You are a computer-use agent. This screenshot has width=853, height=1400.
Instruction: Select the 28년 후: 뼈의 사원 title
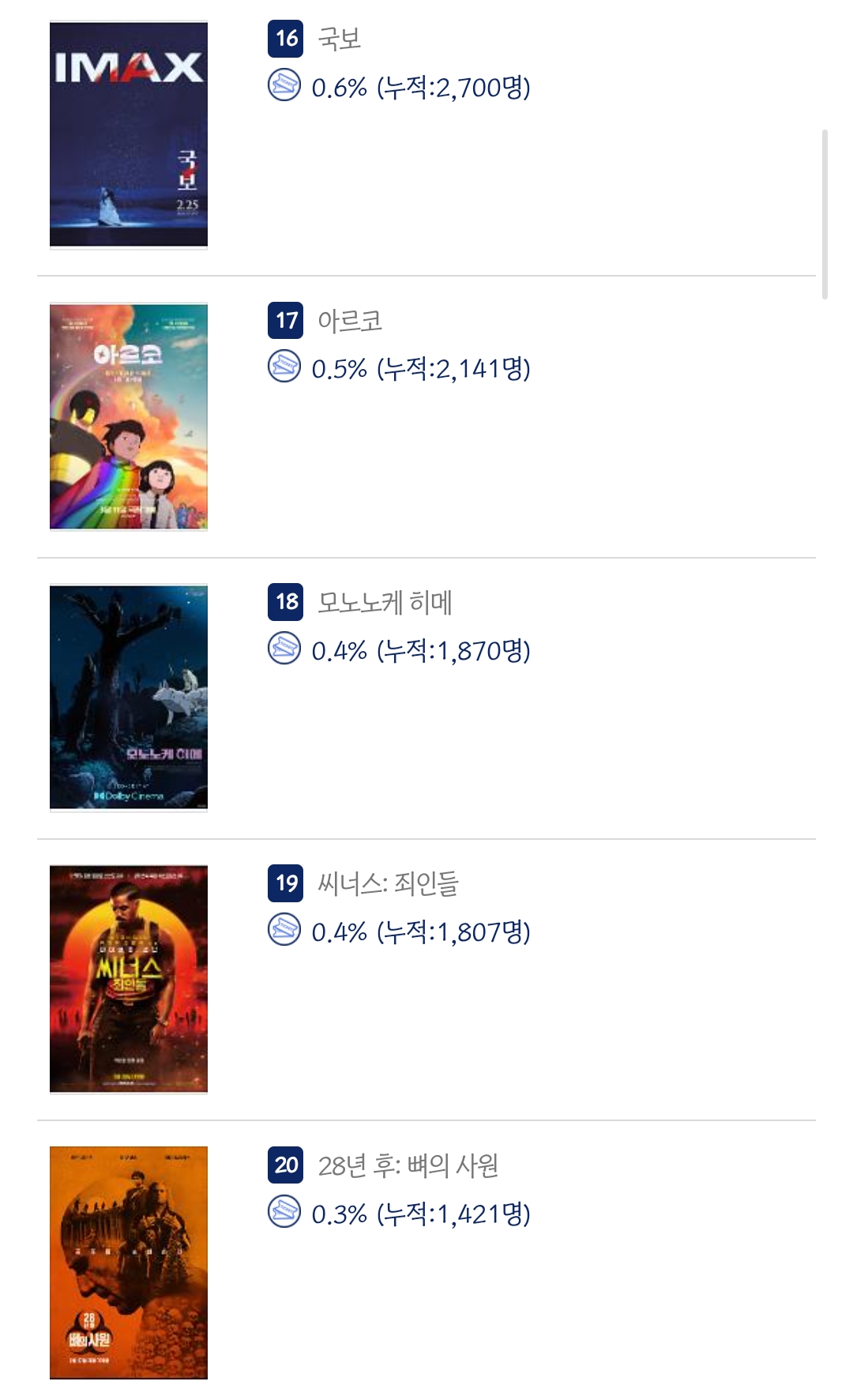click(408, 1165)
